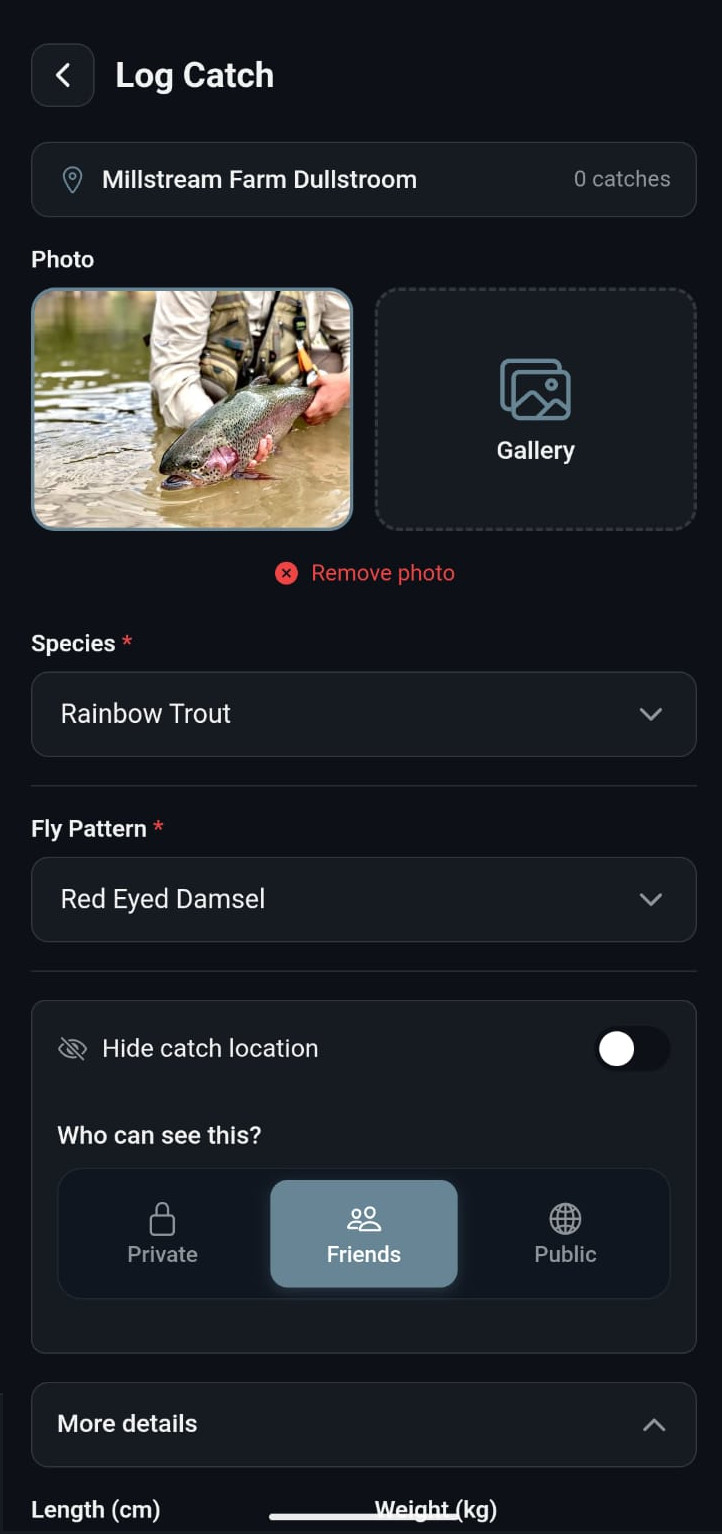Open the Fly Pattern dropdown
Image resolution: width=722 pixels, height=1534 pixels.
pyautogui.click(x=363, y=899)
